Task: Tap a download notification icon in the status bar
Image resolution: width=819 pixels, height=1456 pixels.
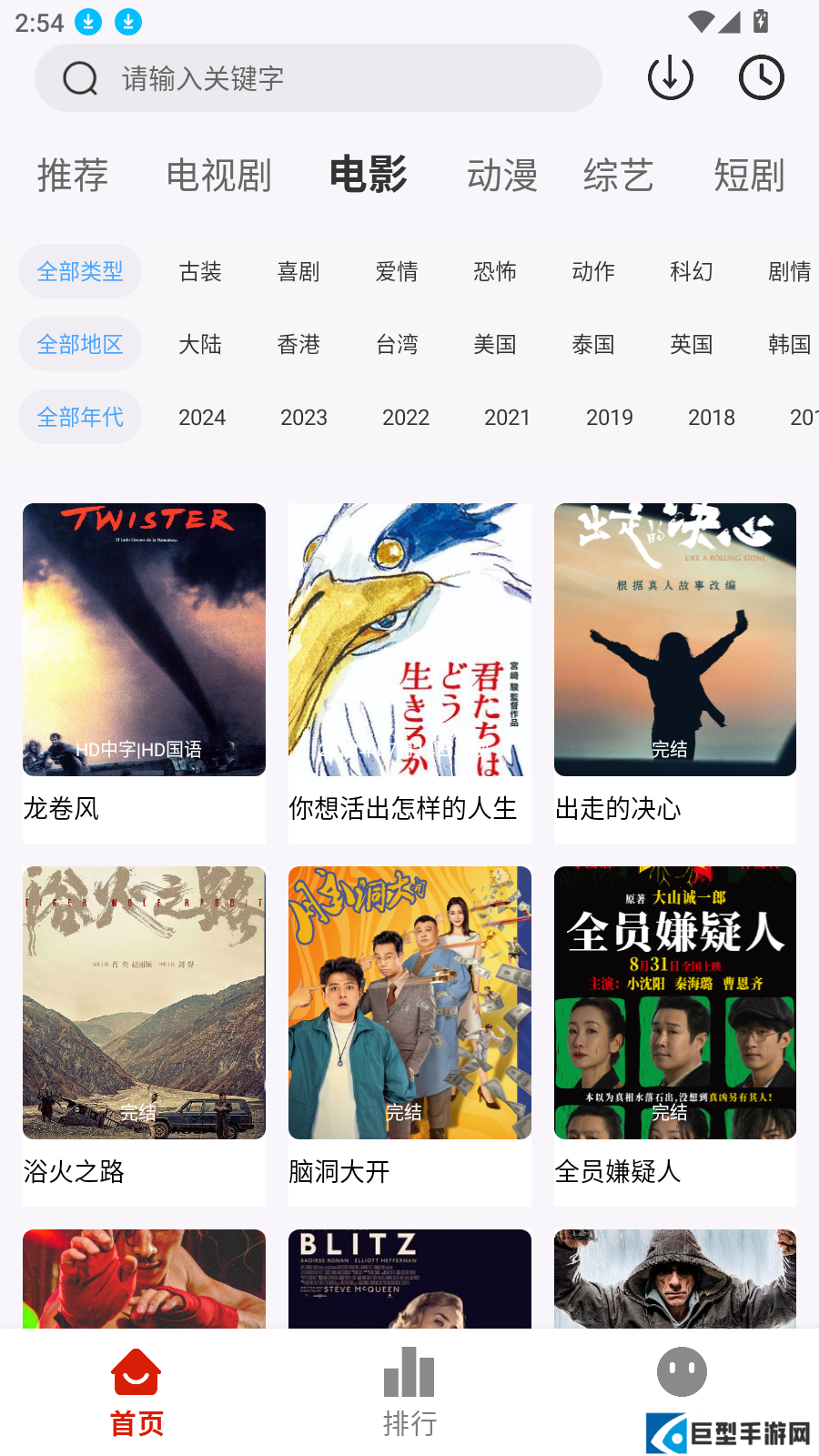Action: point(87,23)
